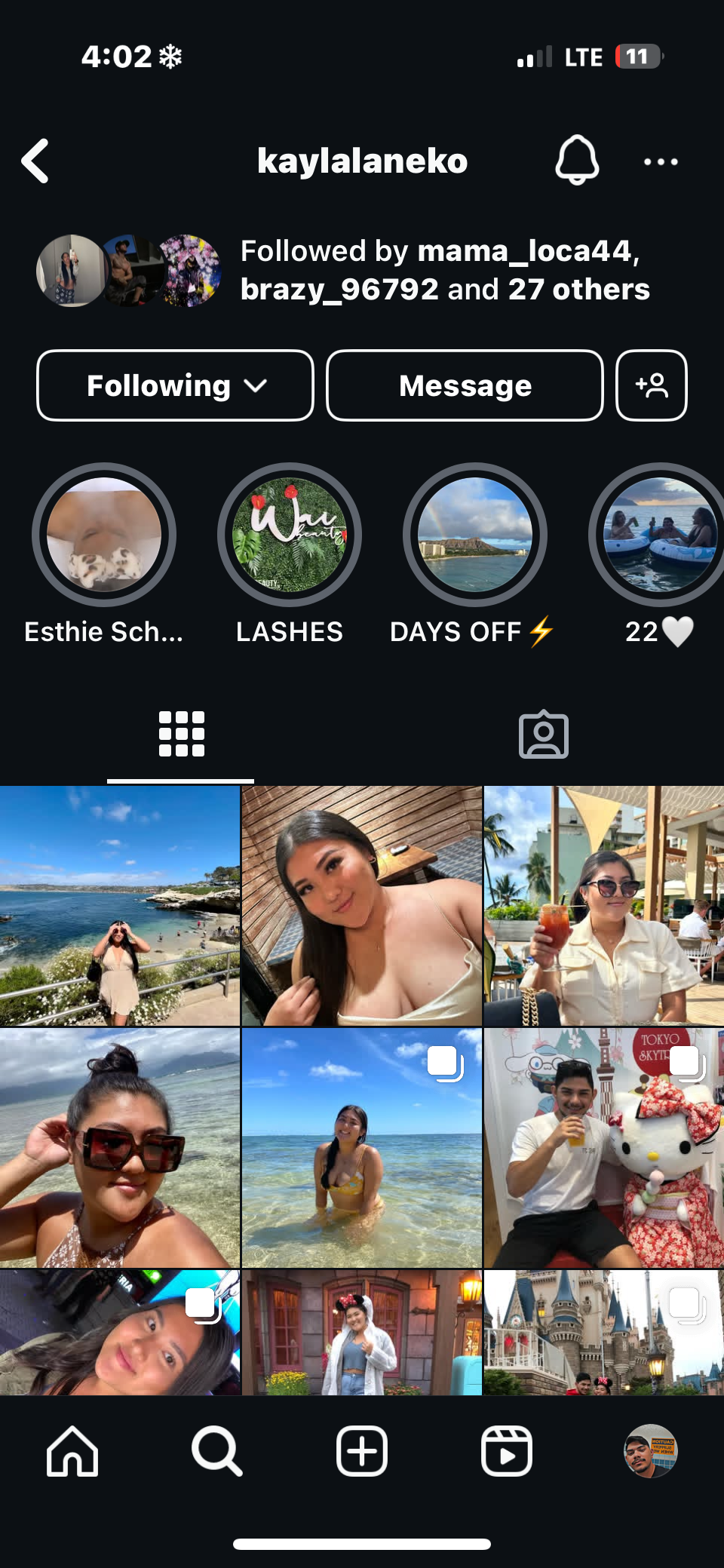Open the Tokyo Skytree Hello Kitty post

click(604, 1147)
